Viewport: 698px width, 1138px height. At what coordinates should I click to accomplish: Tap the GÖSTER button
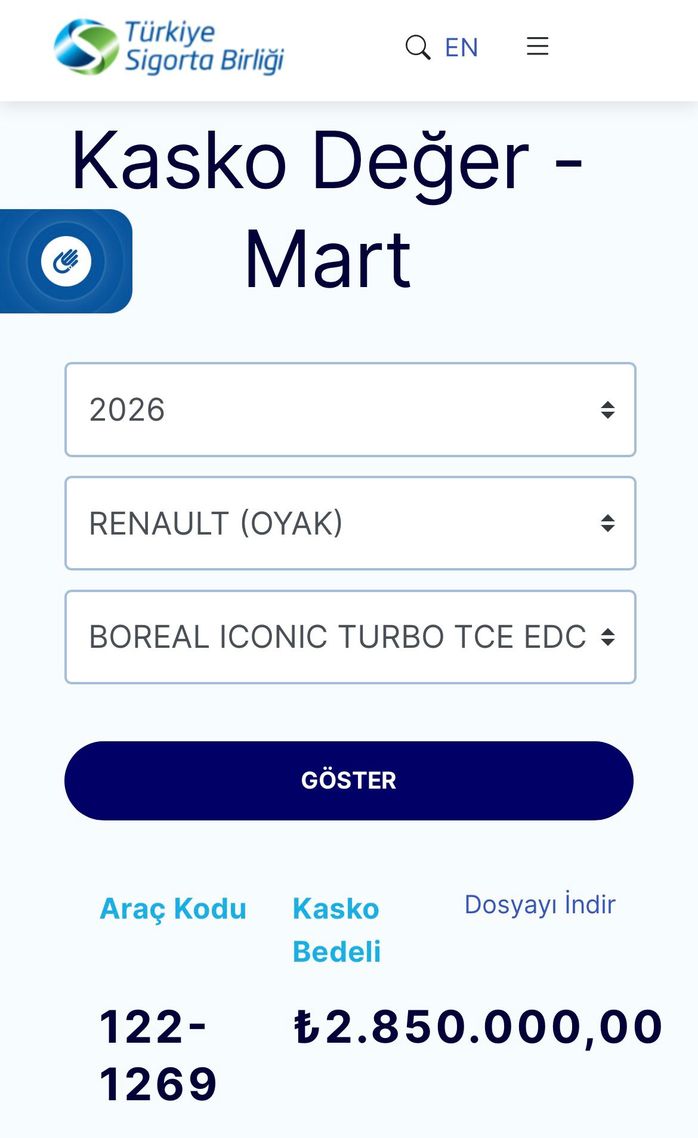[x=349, y=781]
